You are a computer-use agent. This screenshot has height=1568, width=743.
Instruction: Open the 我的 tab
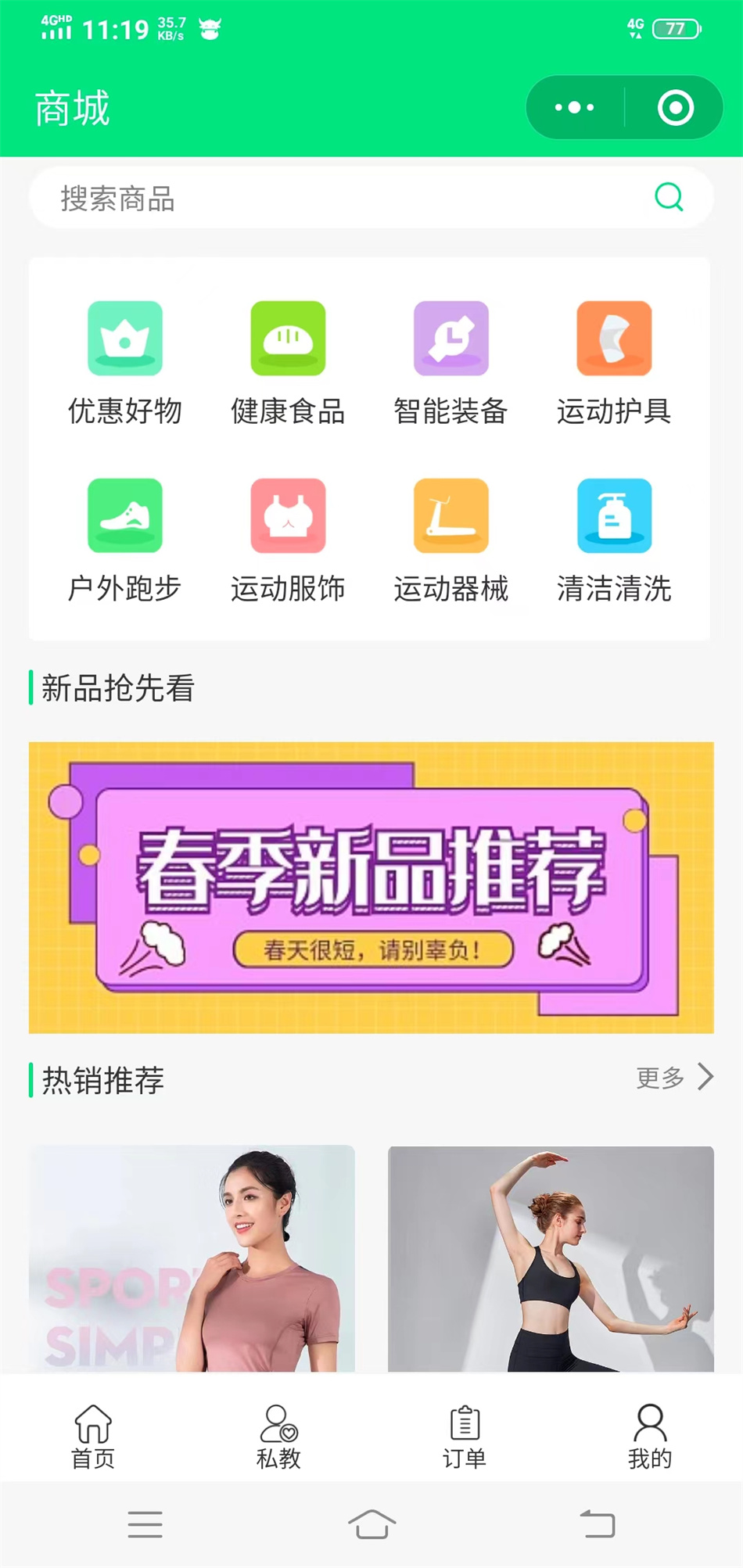point(650,1437)
